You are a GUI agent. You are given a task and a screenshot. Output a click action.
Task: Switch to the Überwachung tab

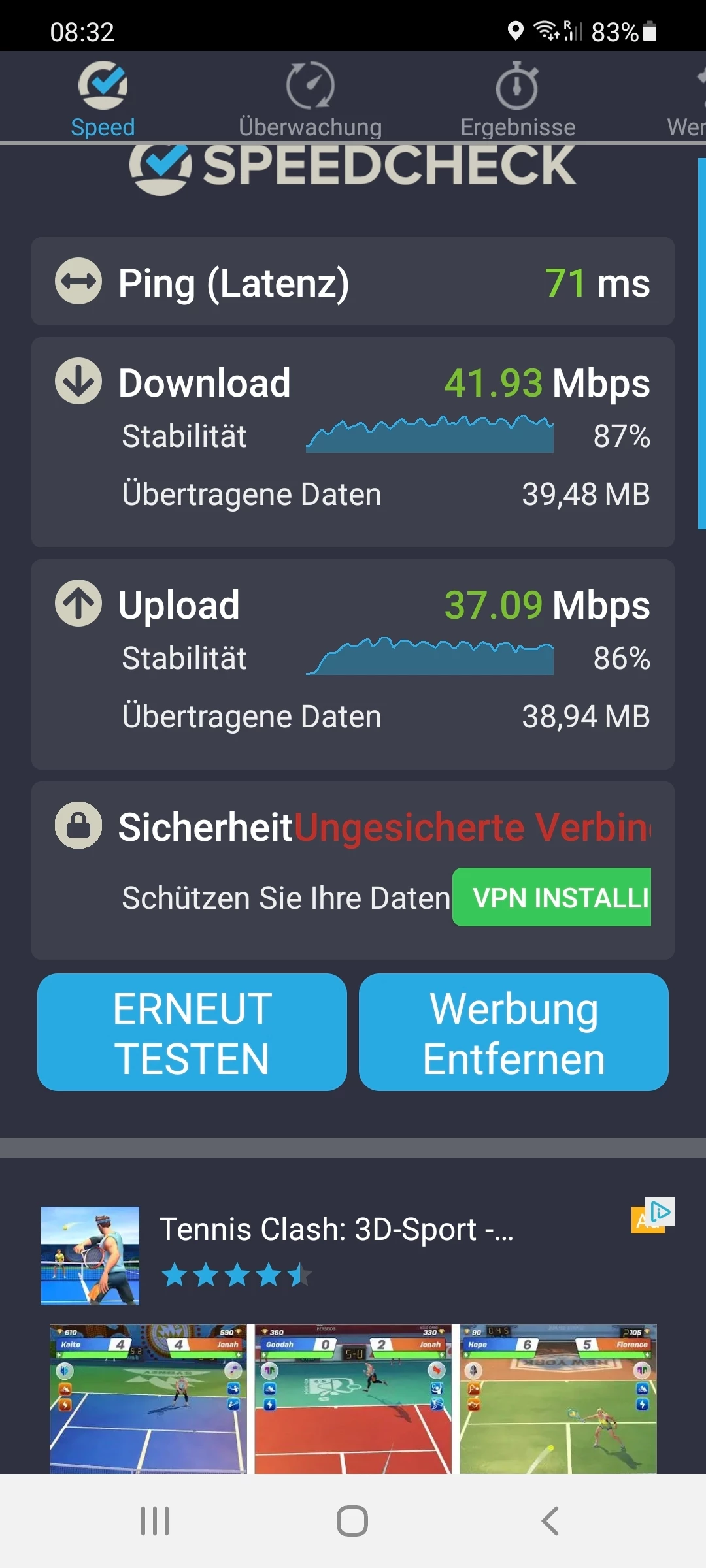(x=310, y=99)
